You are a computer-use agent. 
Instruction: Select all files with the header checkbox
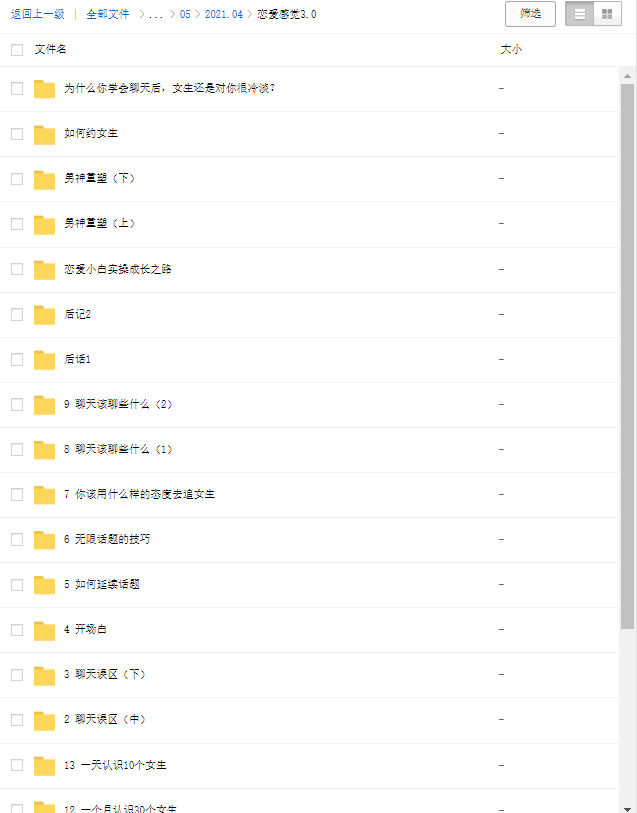click(17, 49)
